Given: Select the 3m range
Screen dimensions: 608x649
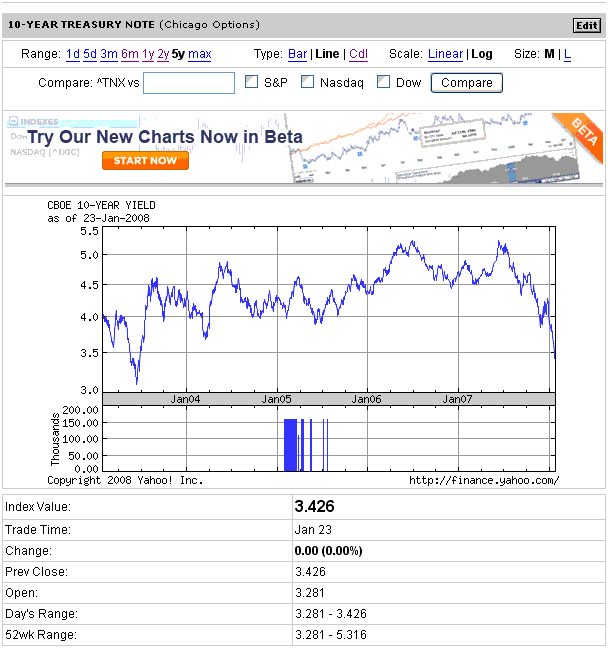Looking at the screenshot, I should (109, 54).
